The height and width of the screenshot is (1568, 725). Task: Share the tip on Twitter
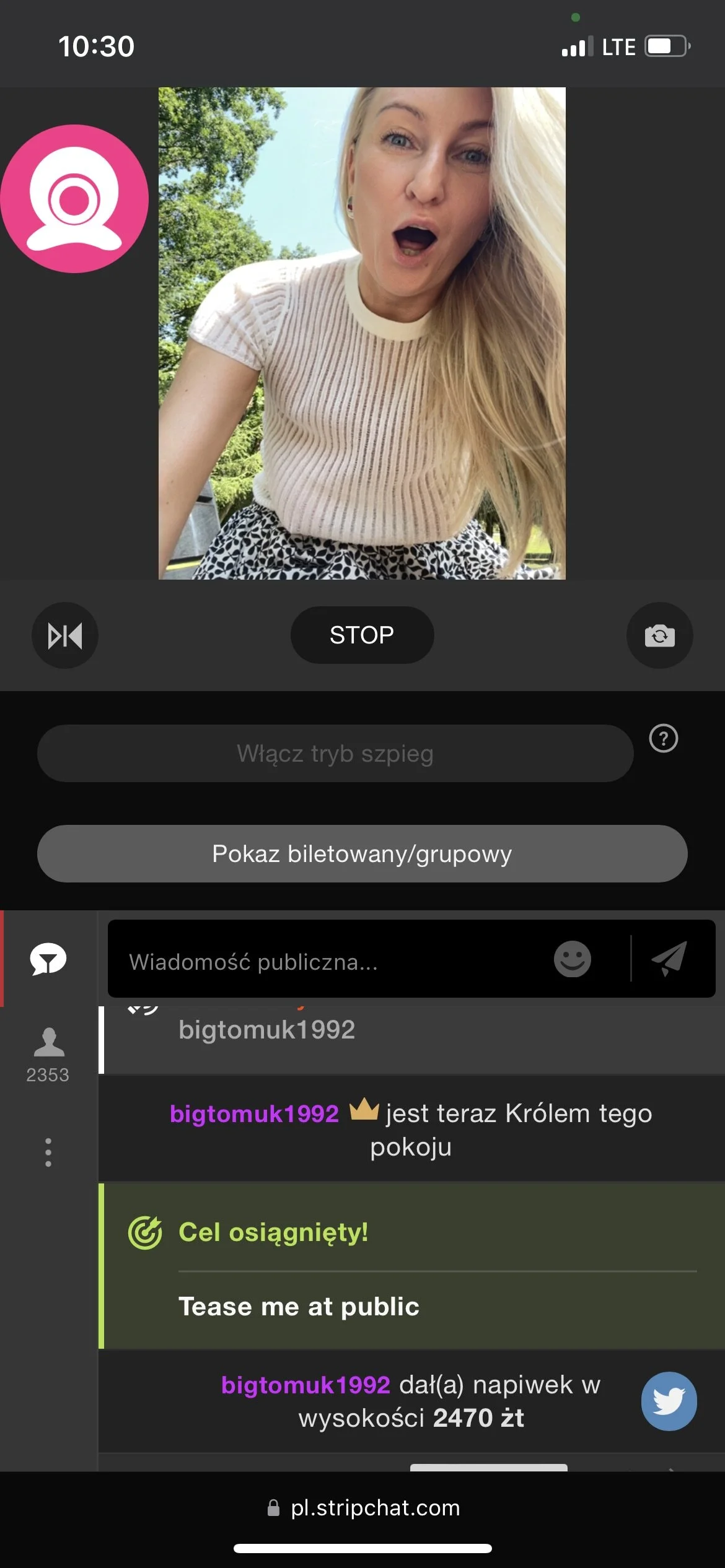(669, 1401)
